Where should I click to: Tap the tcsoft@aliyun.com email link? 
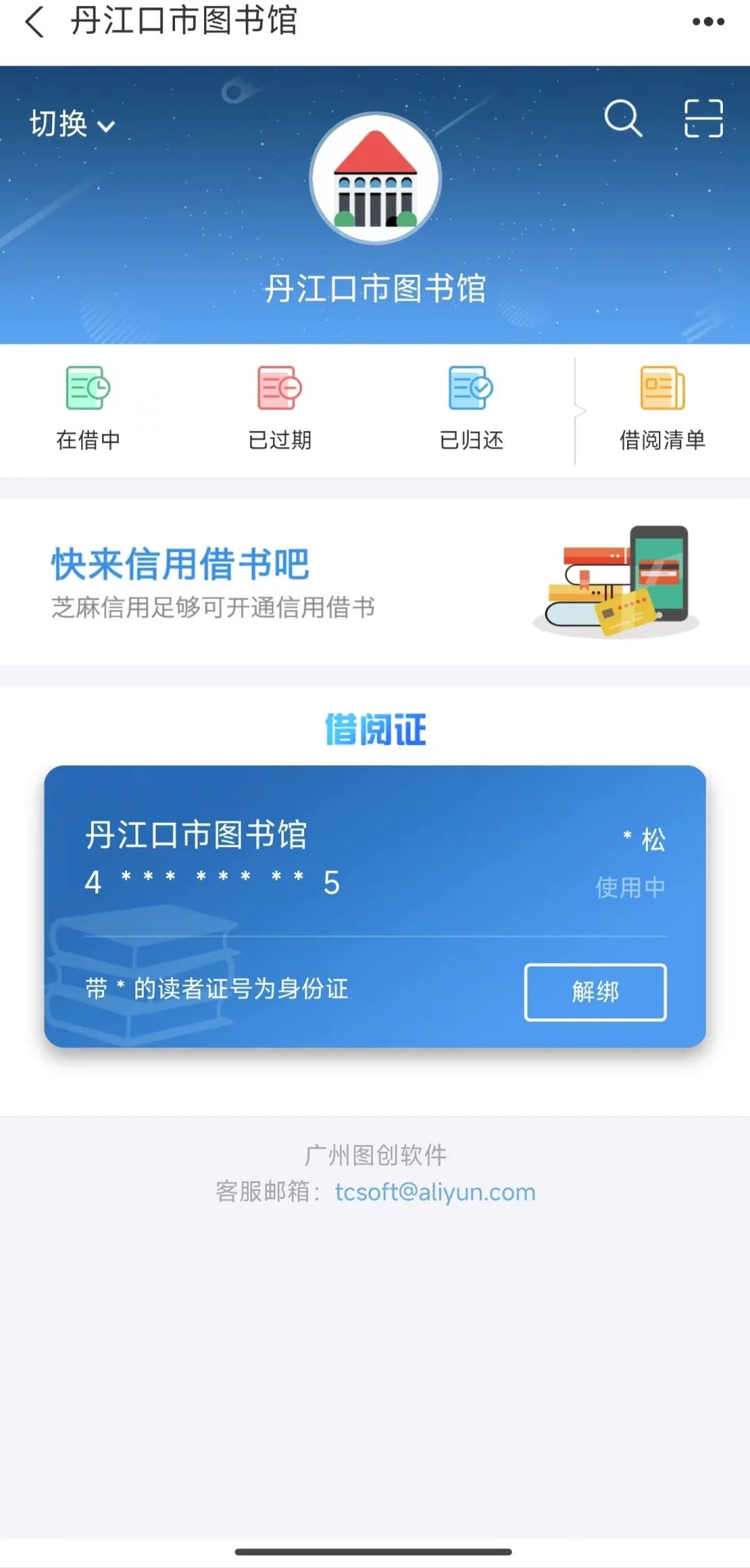click(435, 1192)
